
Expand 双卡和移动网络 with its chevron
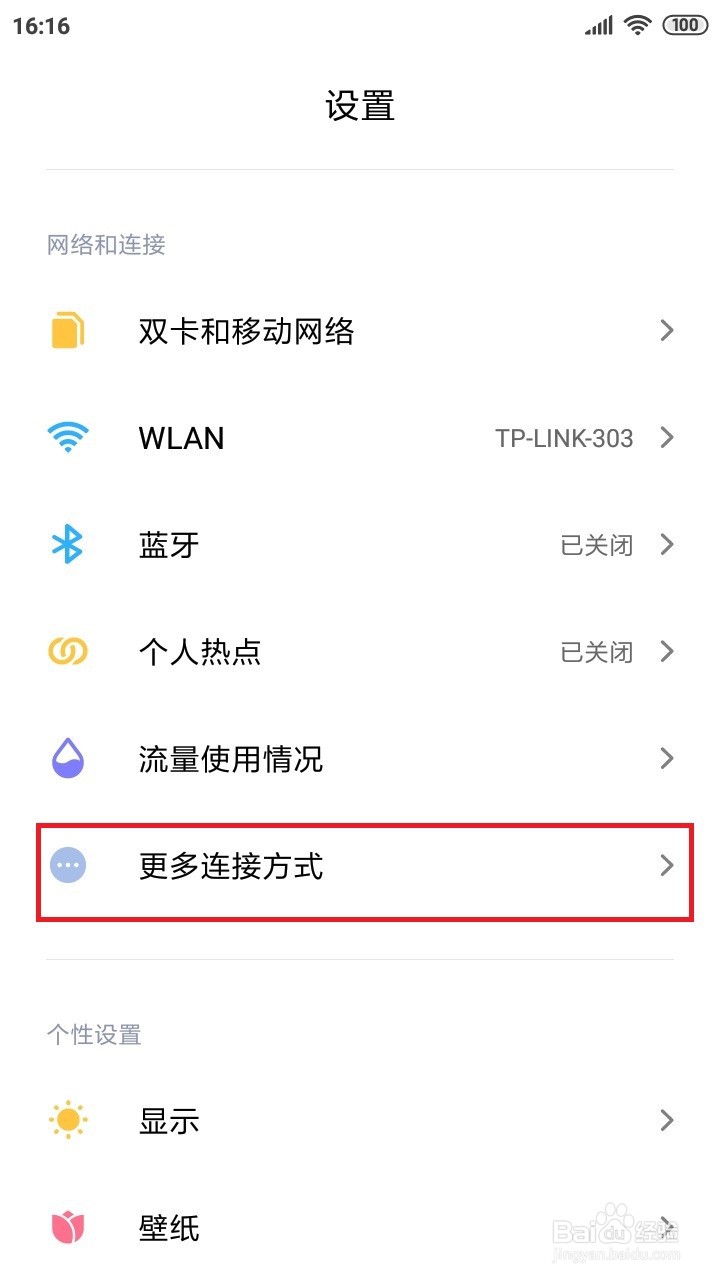tap(667, 330)
